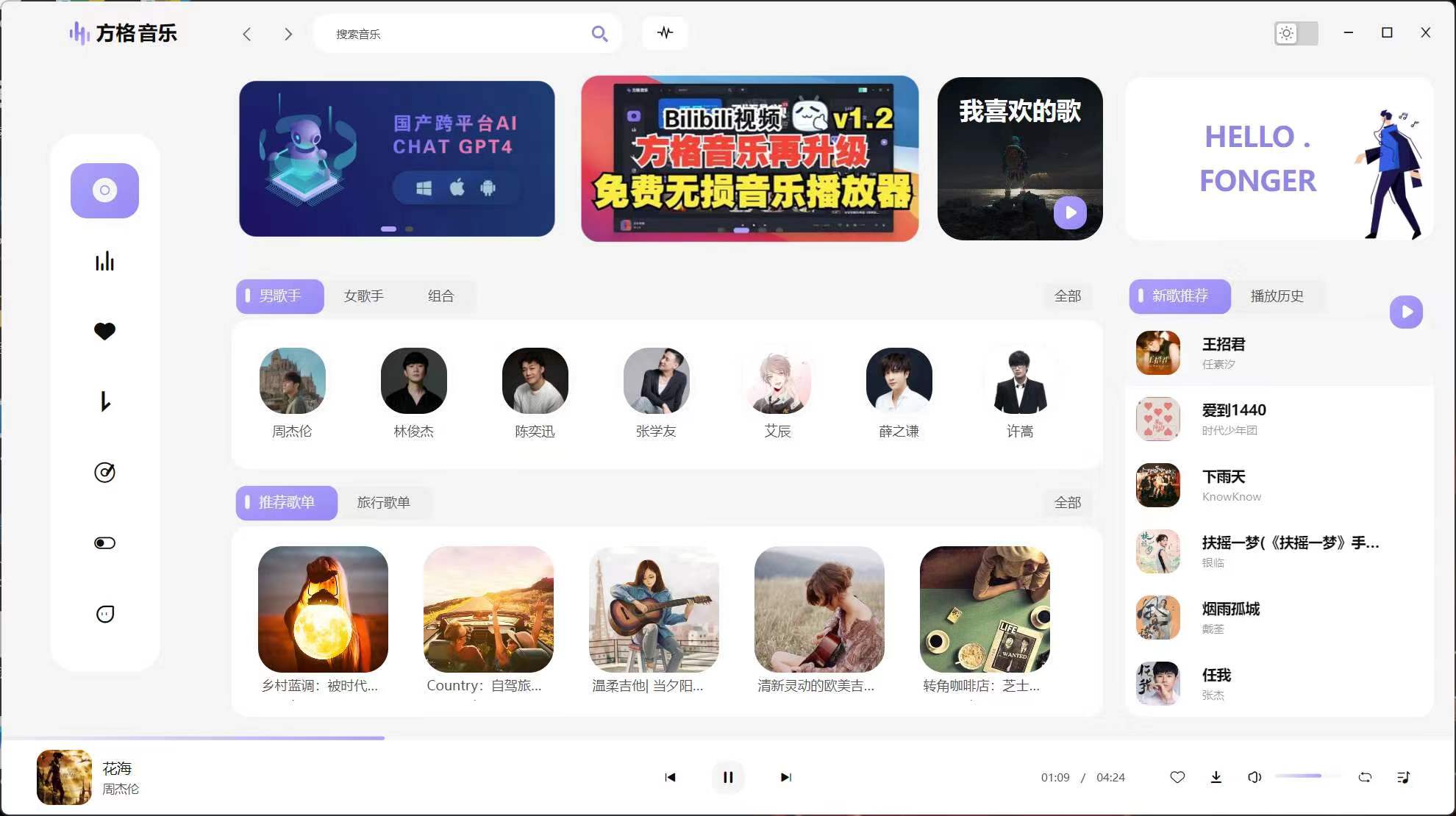The height and width of the screenshot is (816, 1456).
Task: Skip to the next track
Action: pyautogui.click(x=785, y=777)
